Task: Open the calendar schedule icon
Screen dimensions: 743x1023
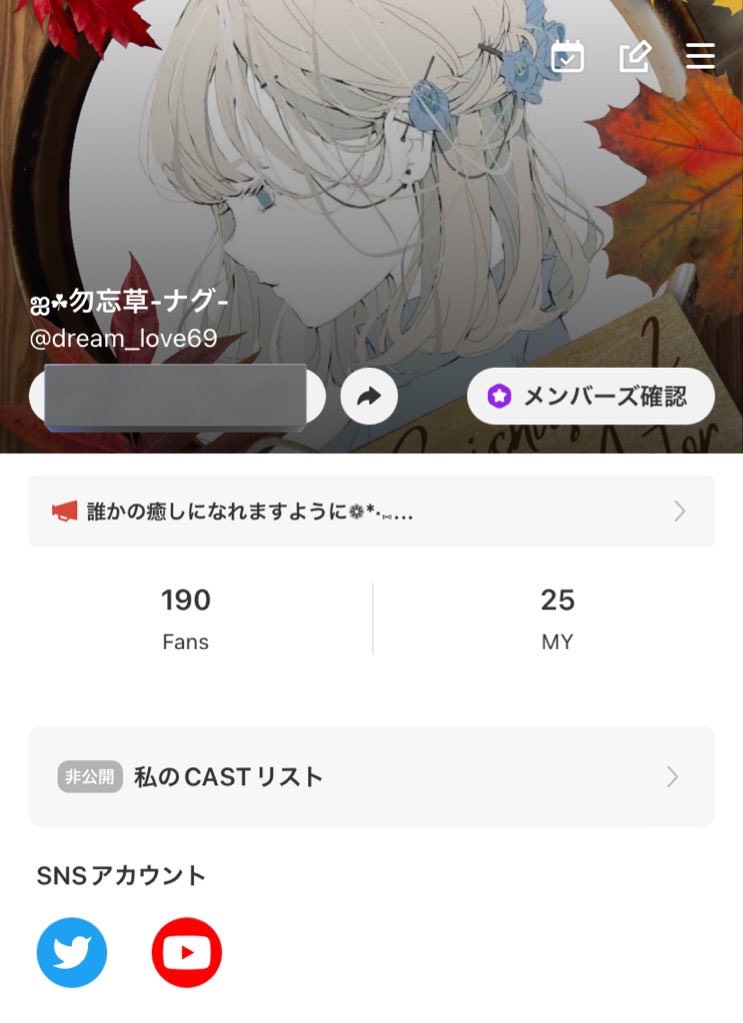Action: point(567,56)
